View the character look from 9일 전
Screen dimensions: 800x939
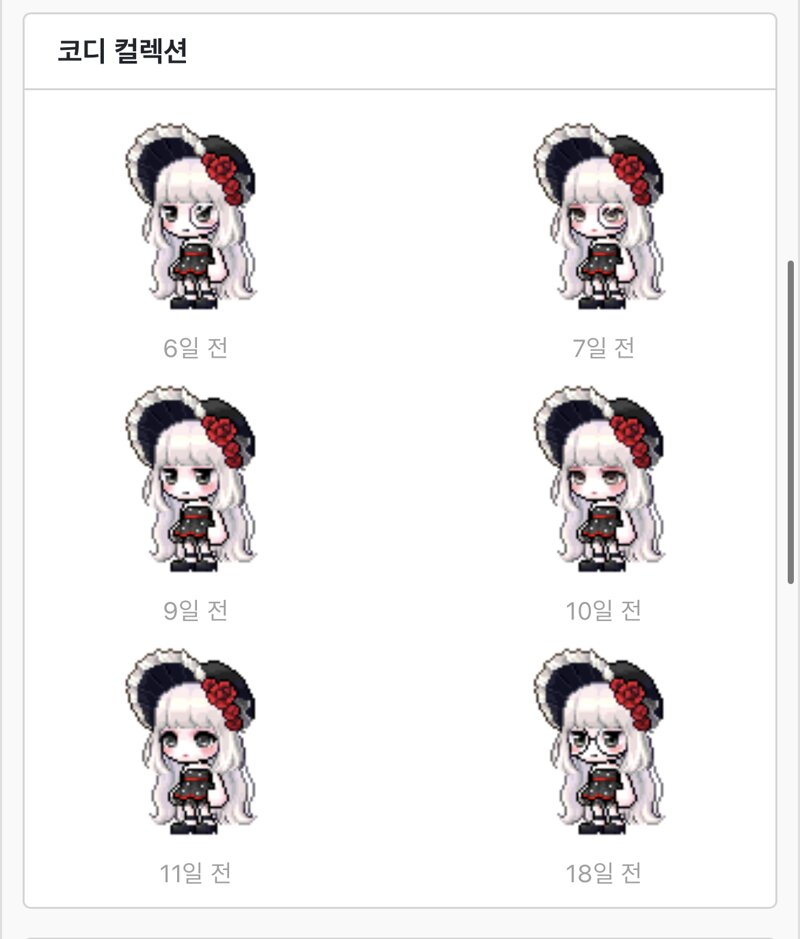click(194, 480)
